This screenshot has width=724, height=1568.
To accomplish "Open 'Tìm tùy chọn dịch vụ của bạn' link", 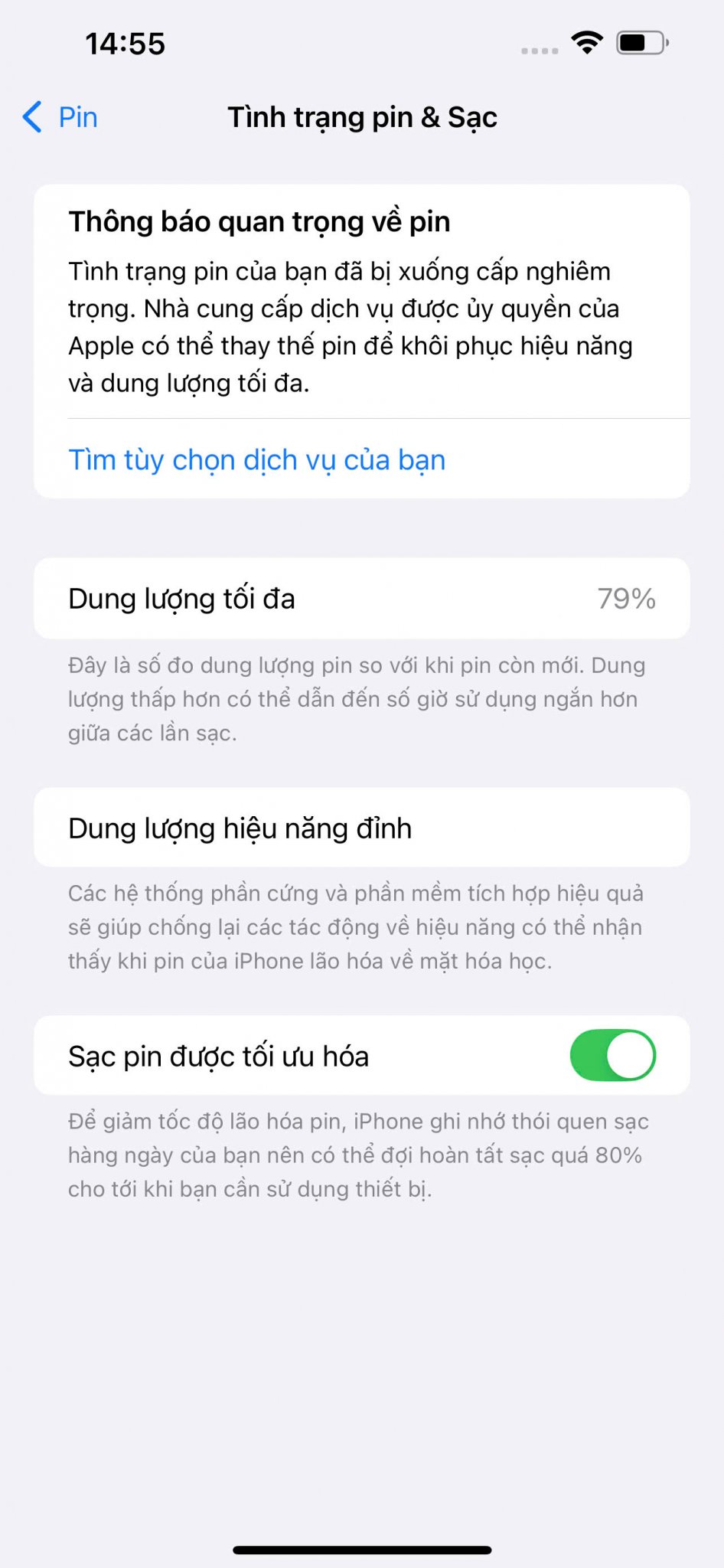I will coord(256,459).
